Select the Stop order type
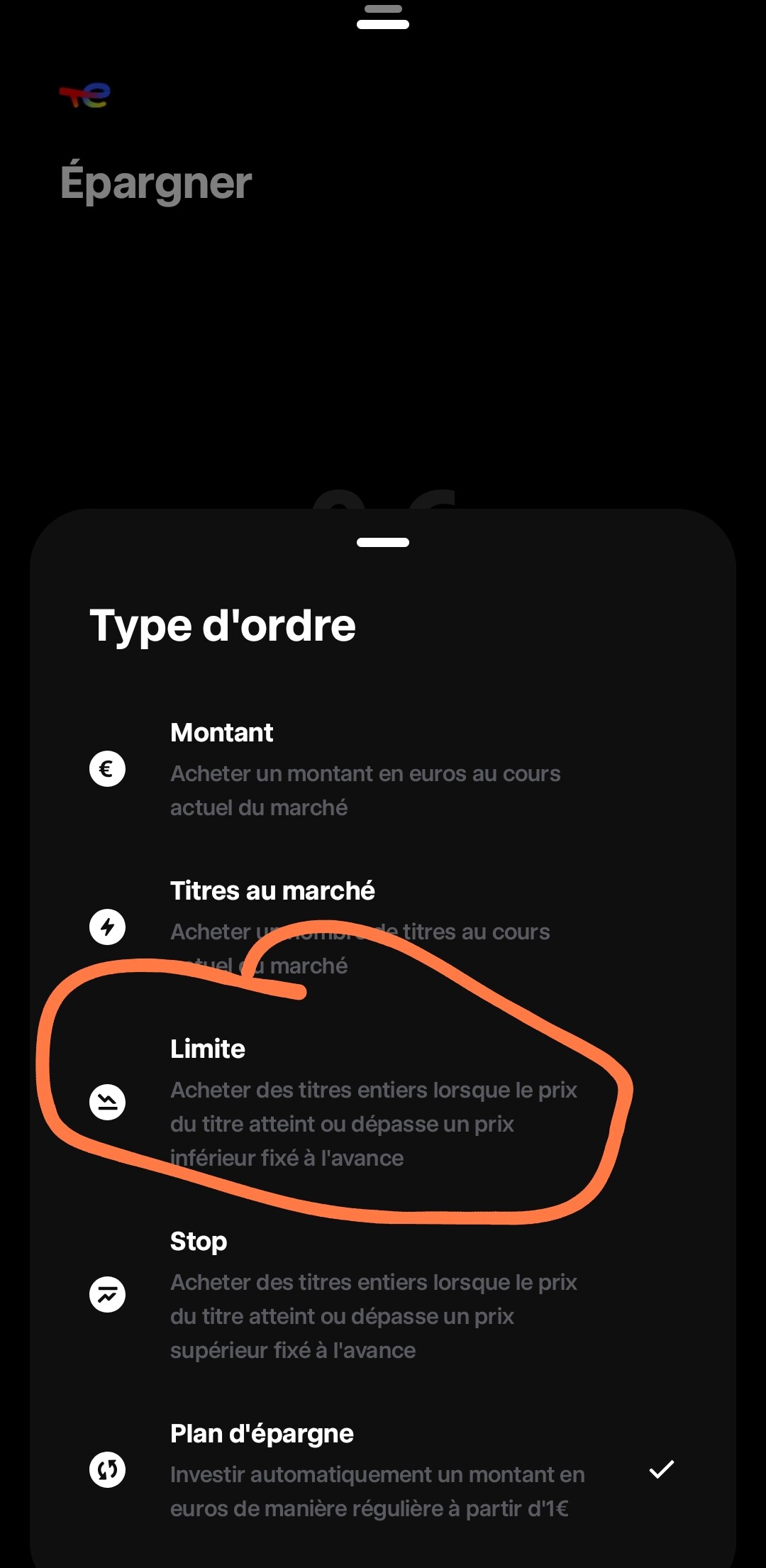Image resolution: width=766 pixels, height=1568 pixels. (x=383, y=1295)
